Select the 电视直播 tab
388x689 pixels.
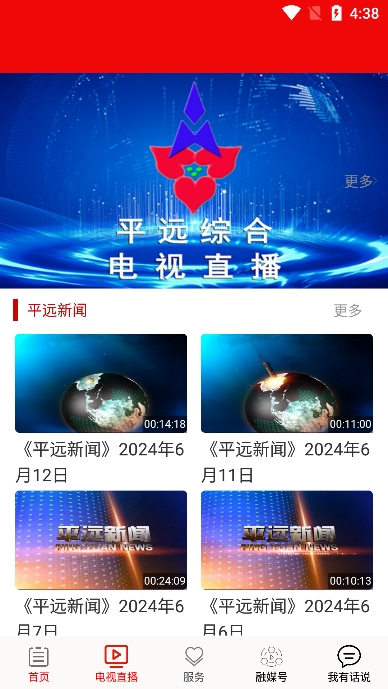click(x=116, y=663)
